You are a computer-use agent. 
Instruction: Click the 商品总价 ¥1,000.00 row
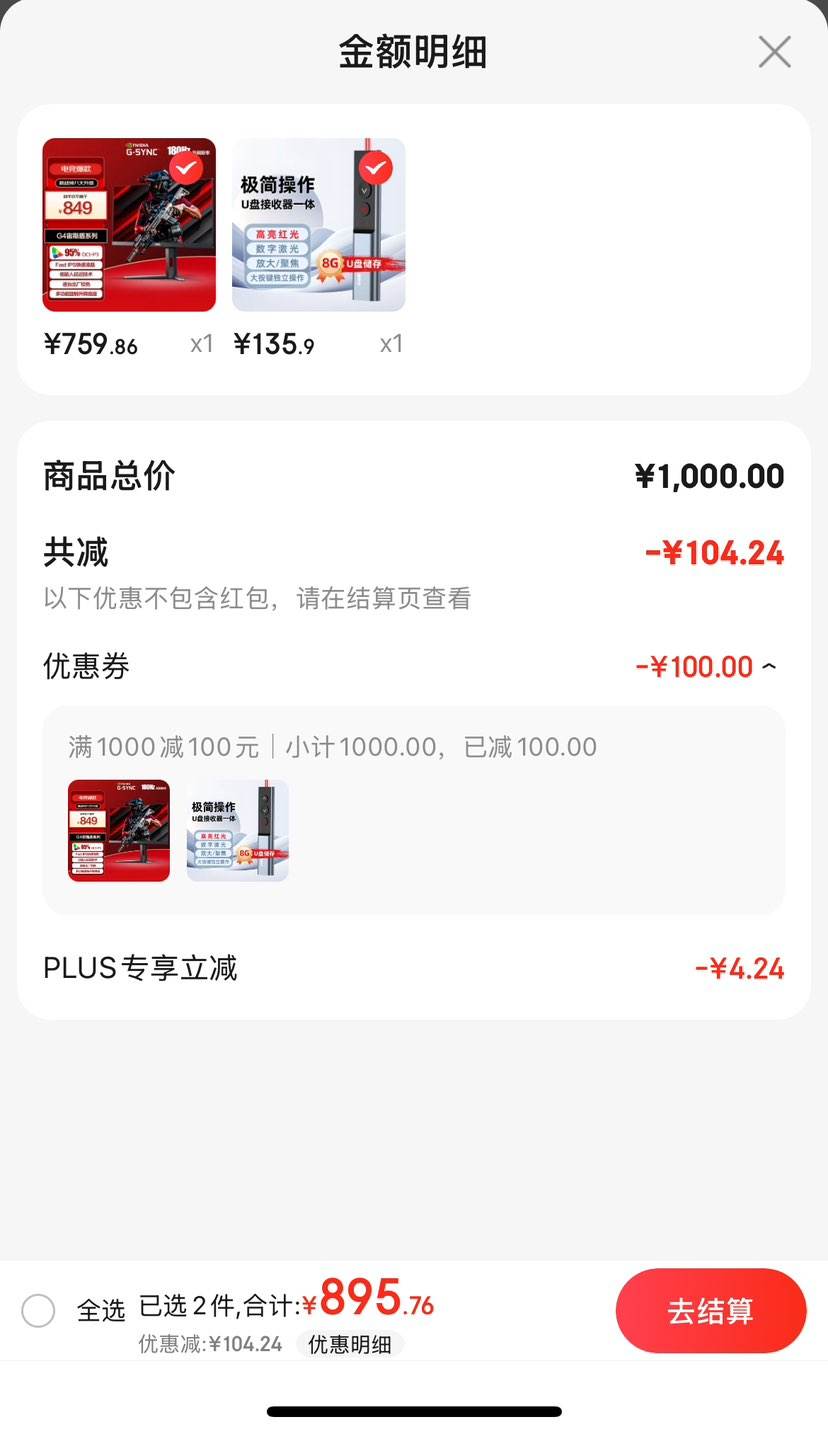pyautogui.click(x=414, y=475)
